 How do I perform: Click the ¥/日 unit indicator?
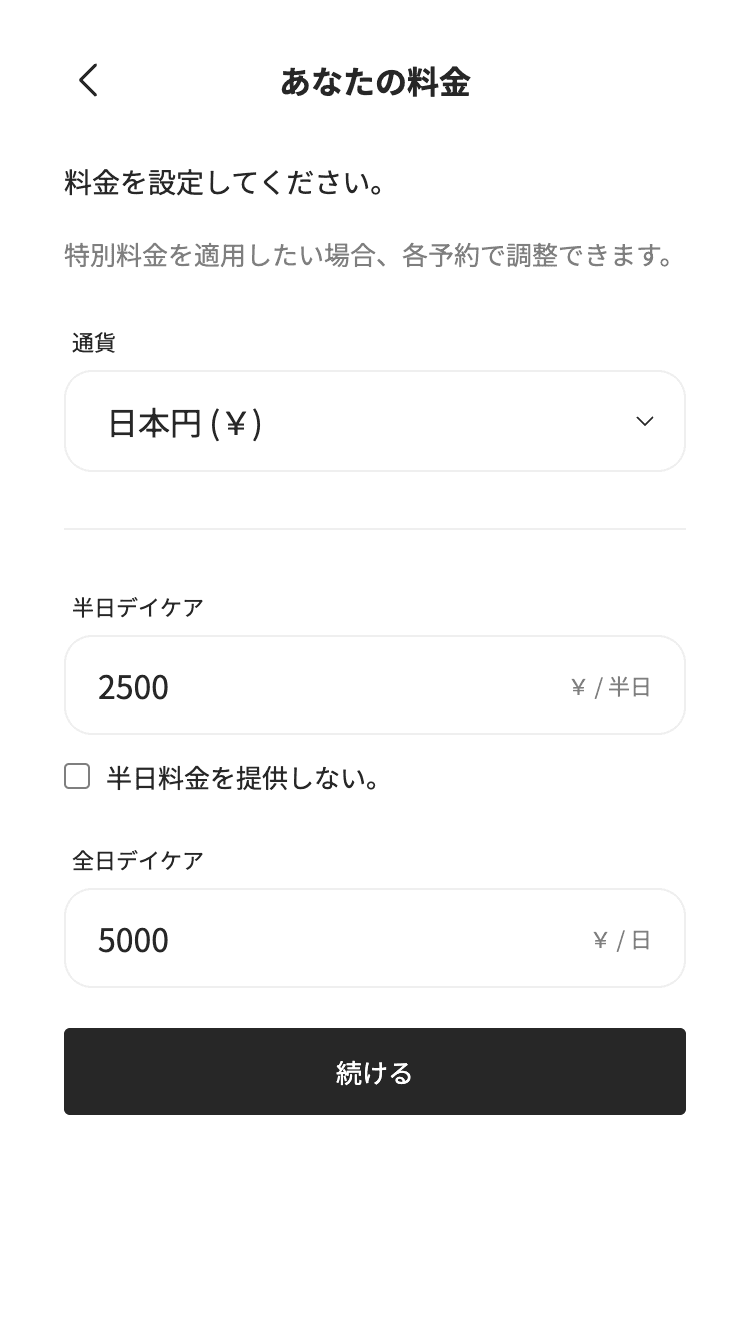point(625,939)
